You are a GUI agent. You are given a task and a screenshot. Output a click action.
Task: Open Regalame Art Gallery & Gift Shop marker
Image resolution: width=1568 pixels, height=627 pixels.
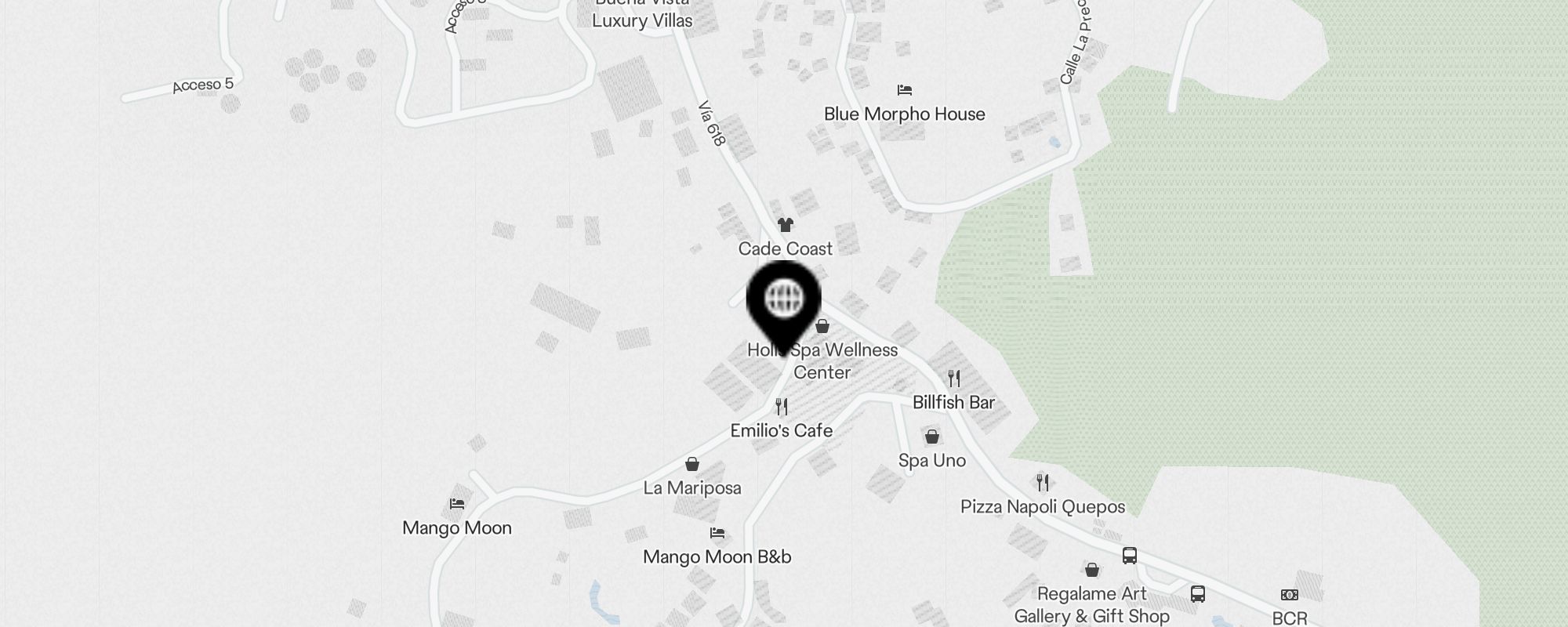click(1091, 570)
